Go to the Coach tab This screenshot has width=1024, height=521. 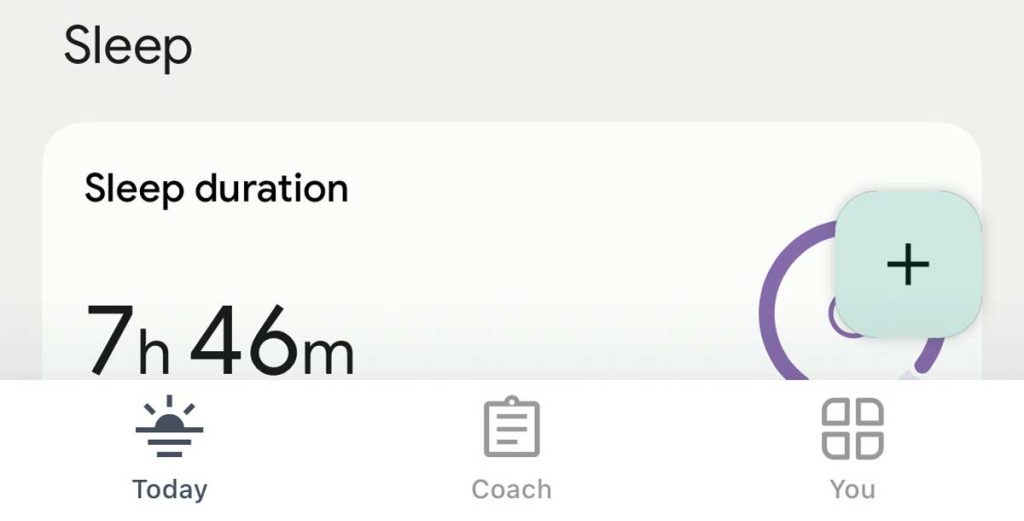511,450
